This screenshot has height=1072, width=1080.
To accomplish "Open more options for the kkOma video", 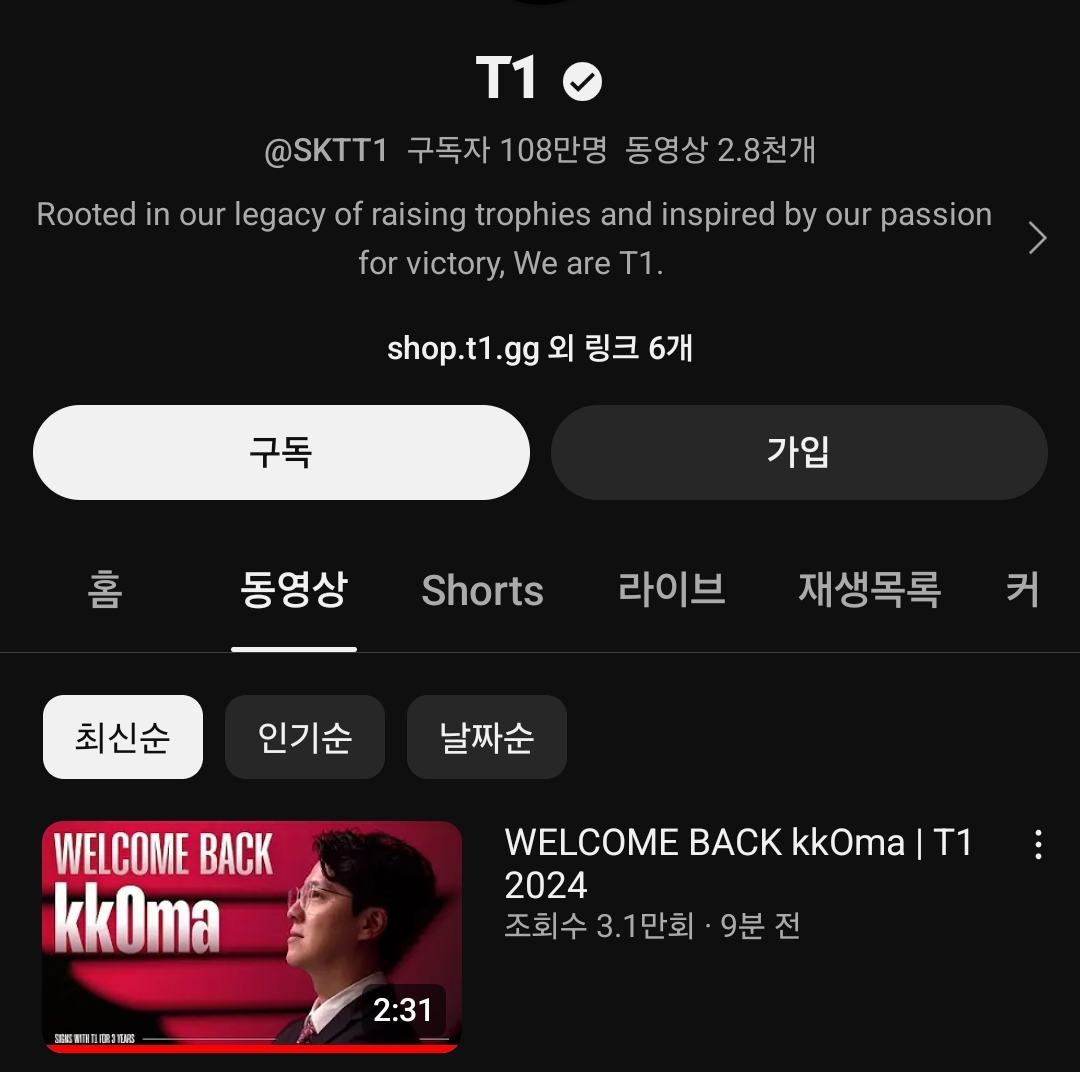I will coord(1038,845).
